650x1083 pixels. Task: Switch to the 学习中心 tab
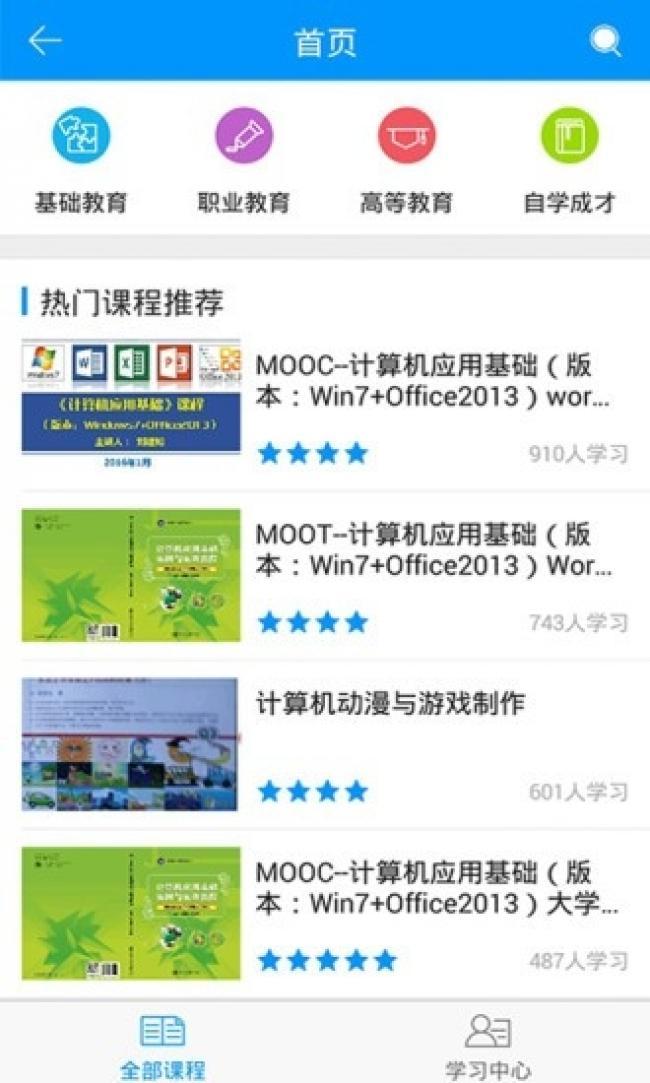tap(488, 1044)
